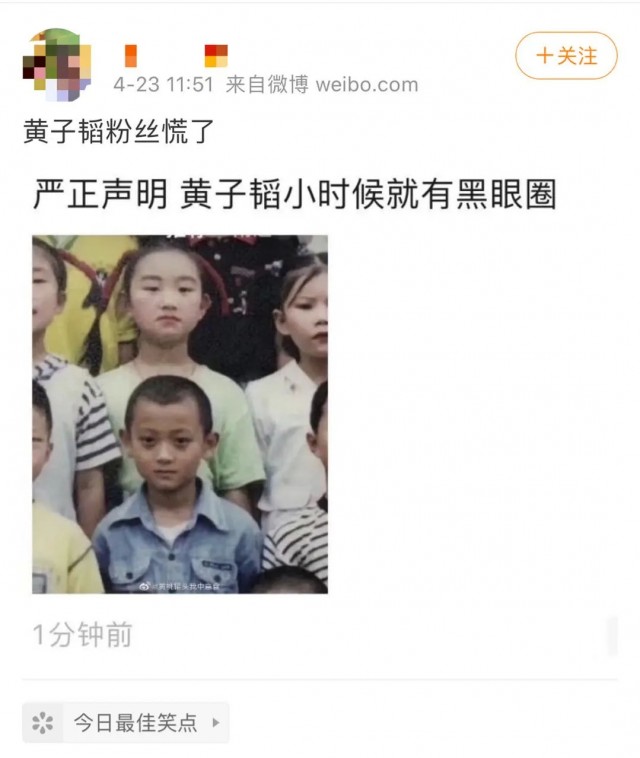Screen dimensions: 640x758
Task: Open the poster's profile avatar
Action: pos(56,65)
